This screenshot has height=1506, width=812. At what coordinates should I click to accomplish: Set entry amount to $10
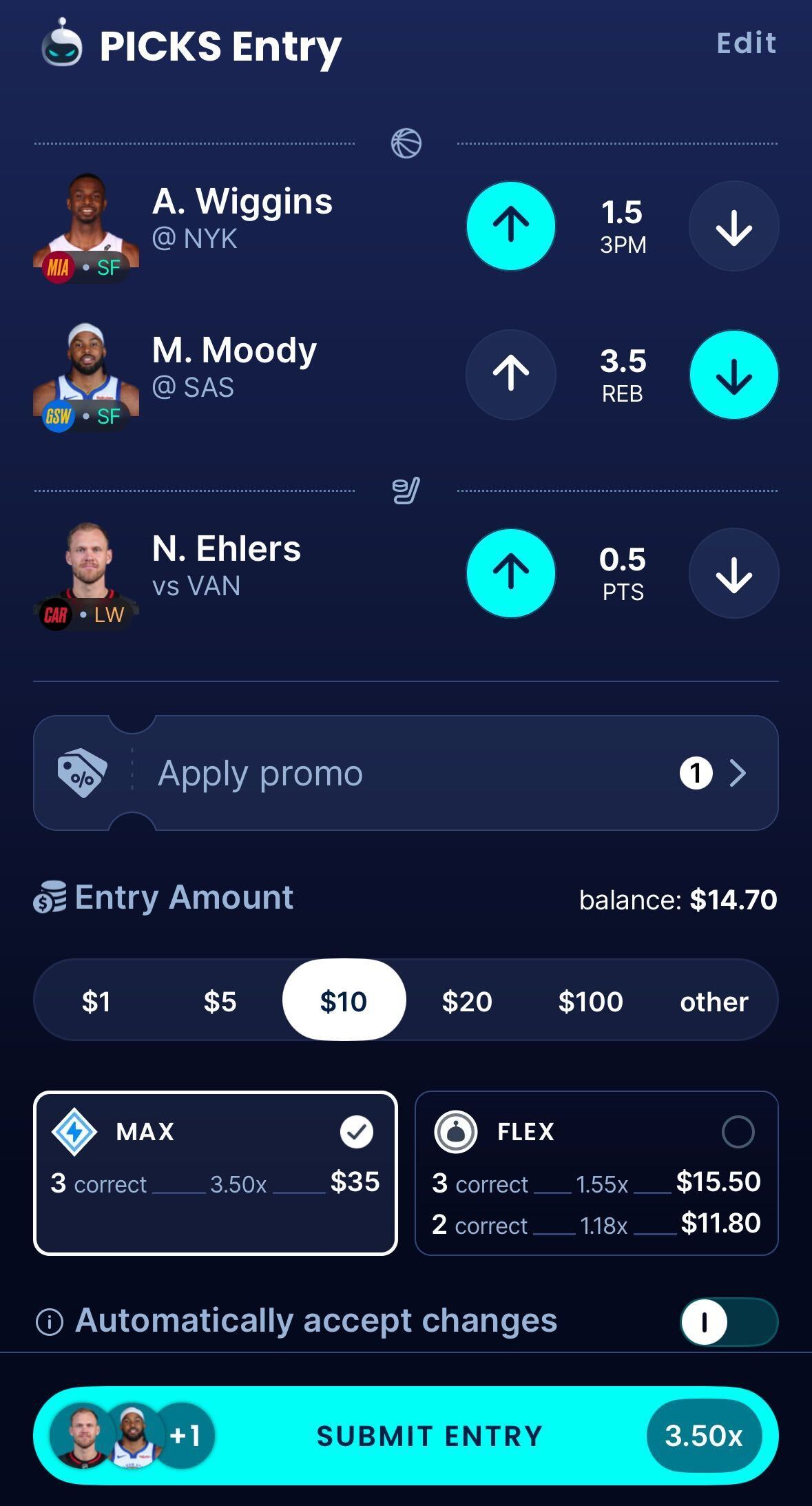click(344, 1001)
